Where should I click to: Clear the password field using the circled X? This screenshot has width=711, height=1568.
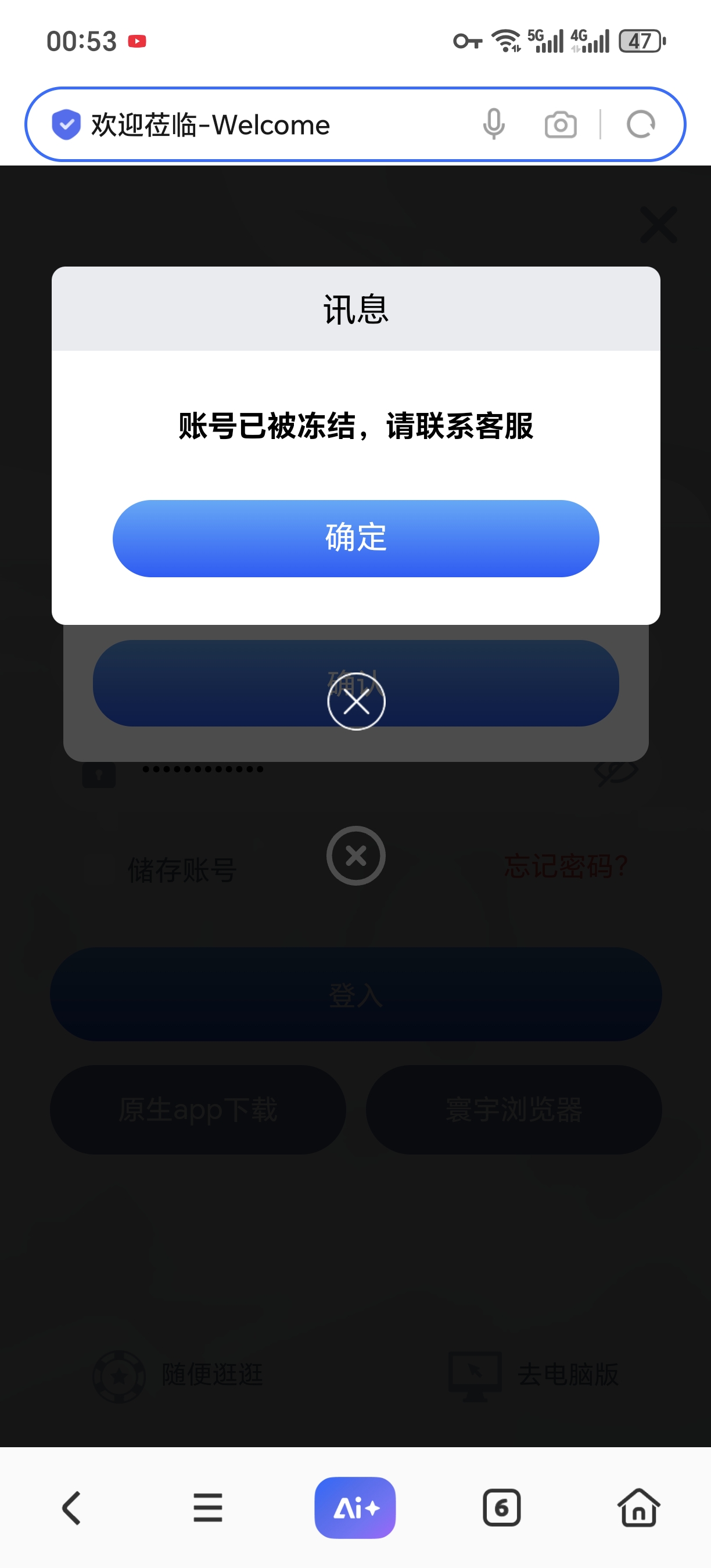(x=355, y=855)
